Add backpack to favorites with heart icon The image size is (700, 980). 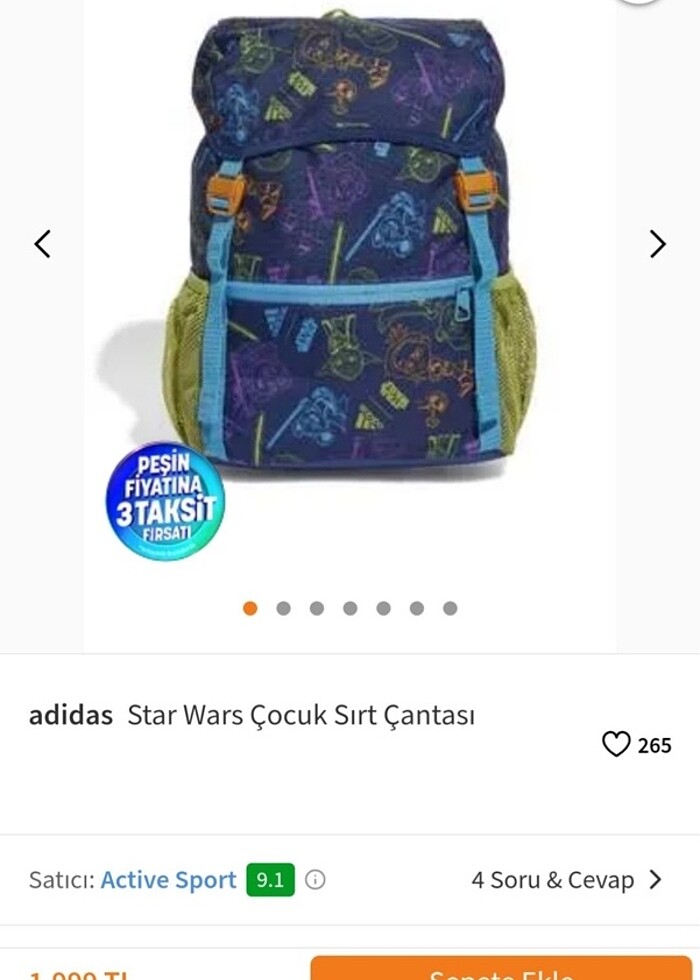tap(616, 744)
